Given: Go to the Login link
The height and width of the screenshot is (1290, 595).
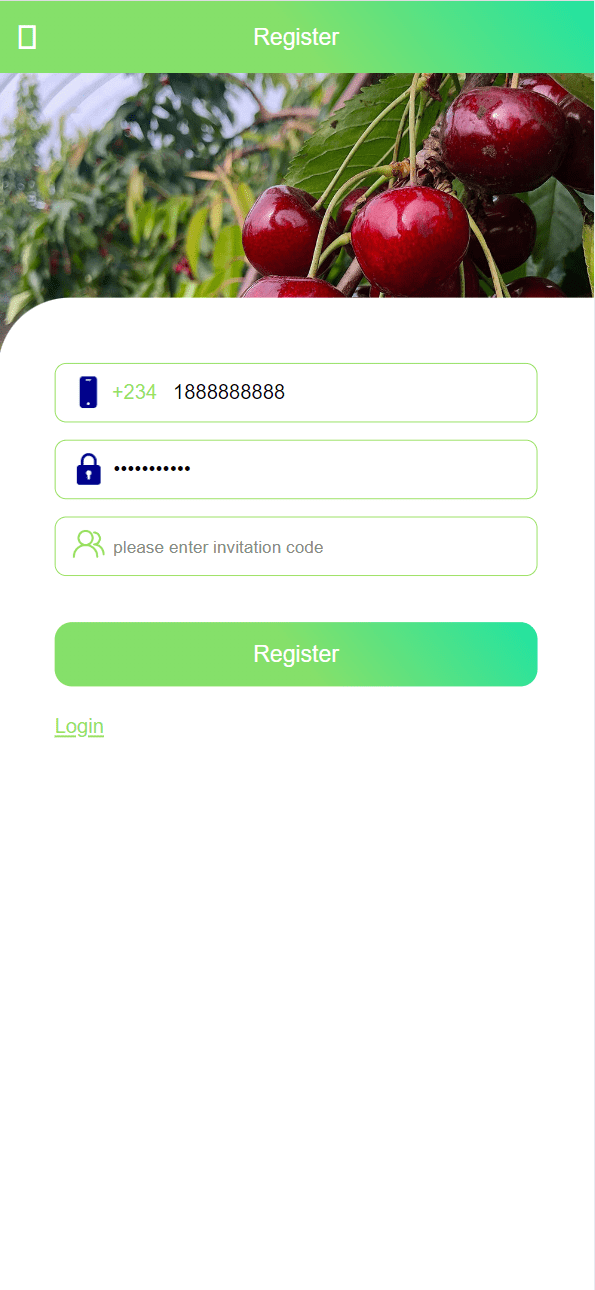Looking at the screenshot, I should [x=79, y=727].
